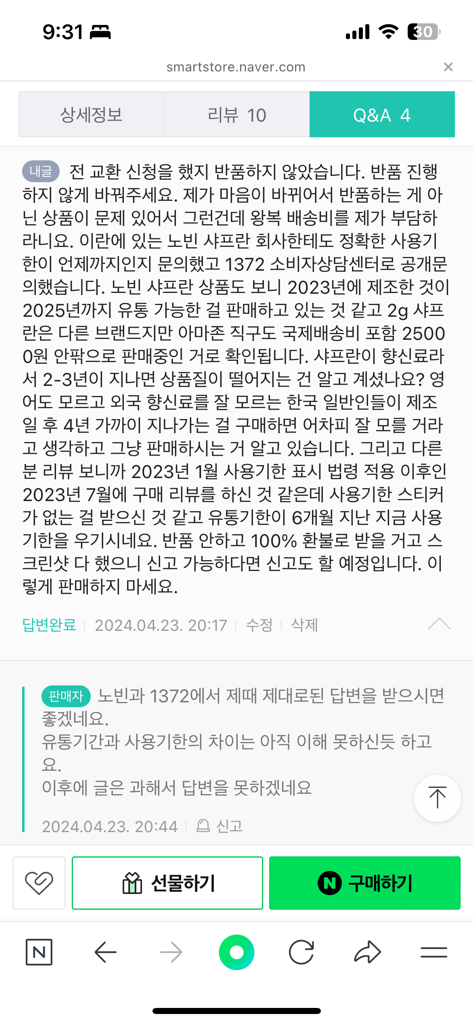
Task: Select the Q&A 4 tab
Action: point(382,115)
